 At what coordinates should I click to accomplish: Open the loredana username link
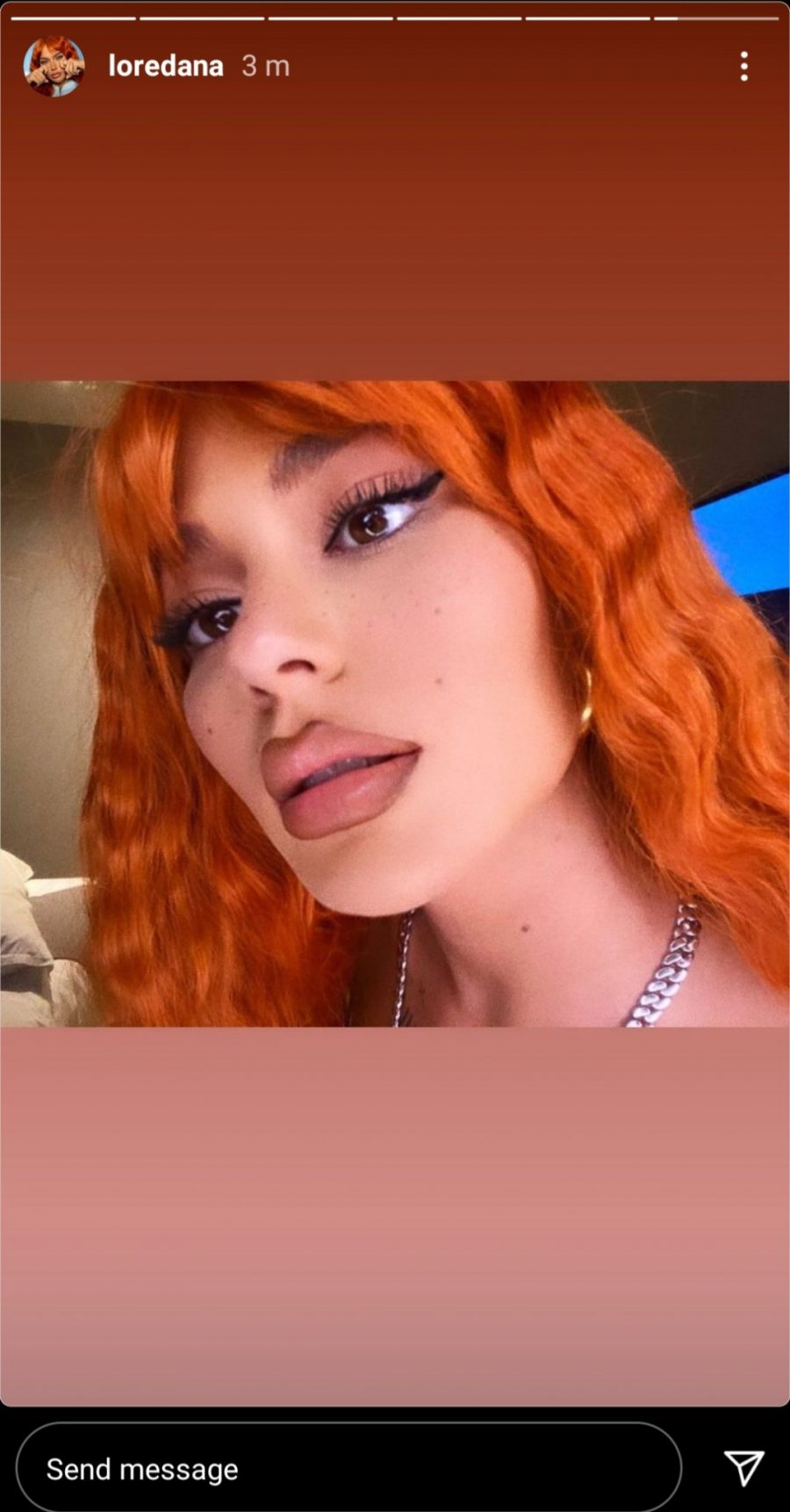(x=166, y=67)
